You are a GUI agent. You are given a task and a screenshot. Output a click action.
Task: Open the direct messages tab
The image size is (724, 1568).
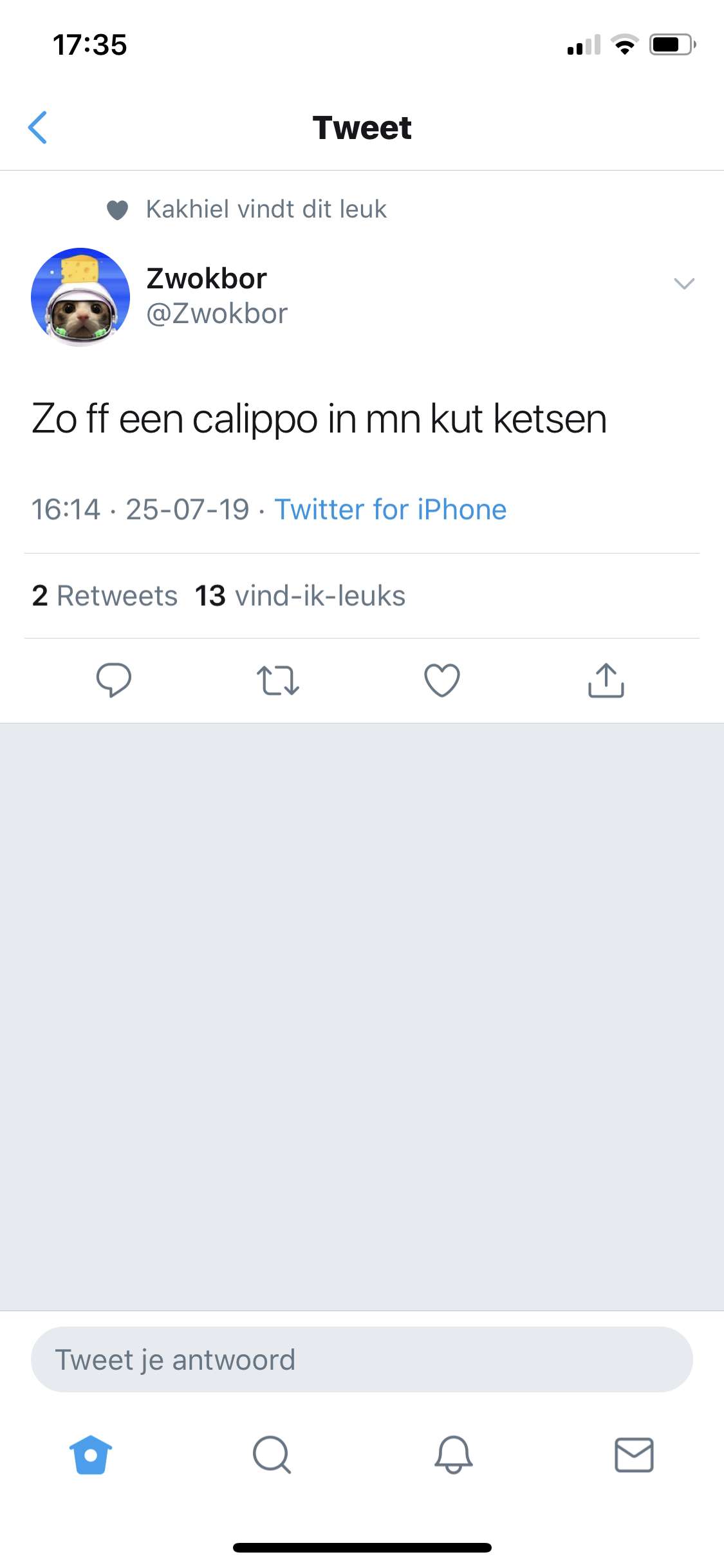(x=634, y=1454)
